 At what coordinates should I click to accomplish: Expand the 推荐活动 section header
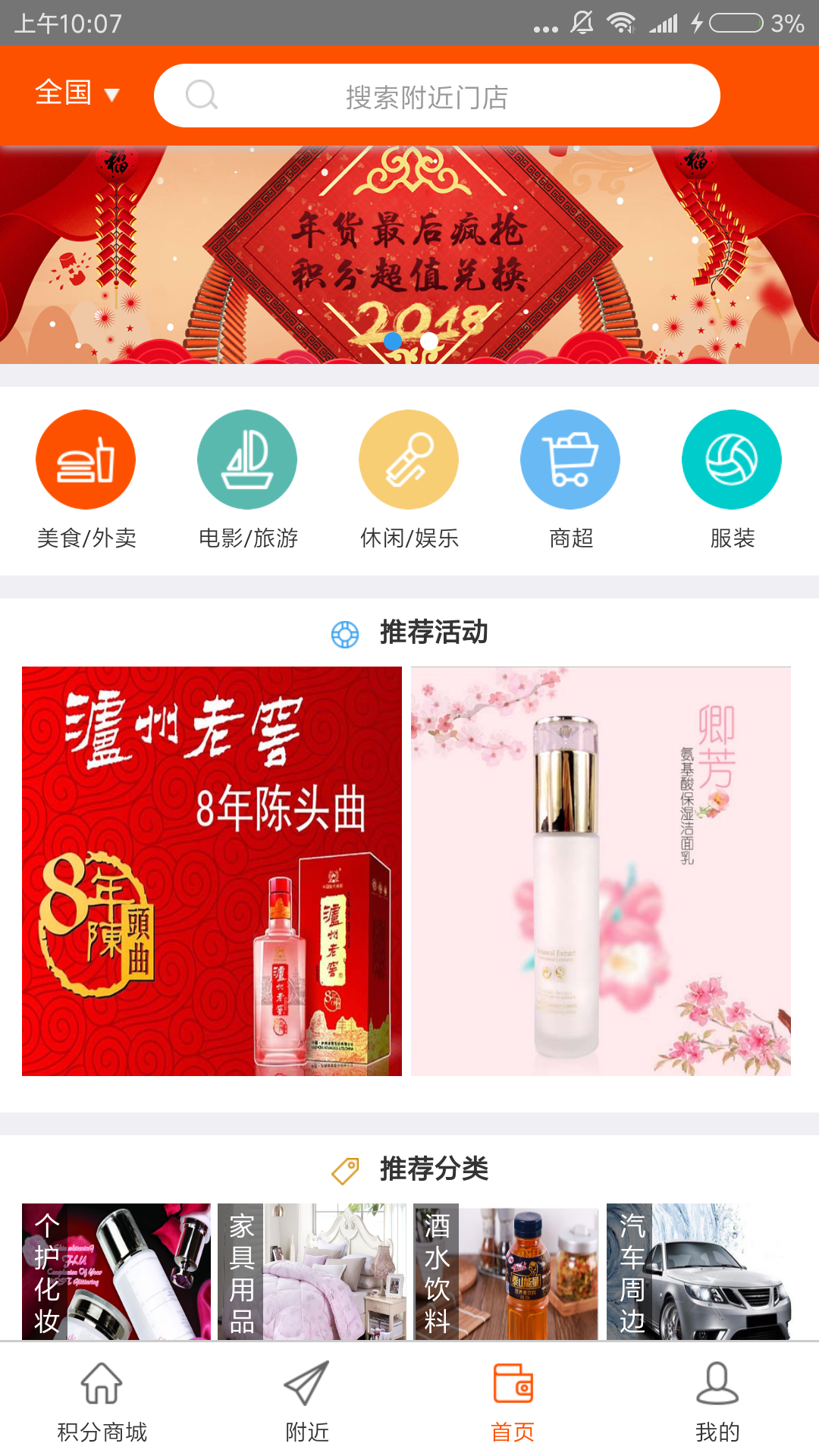(409, 632)
